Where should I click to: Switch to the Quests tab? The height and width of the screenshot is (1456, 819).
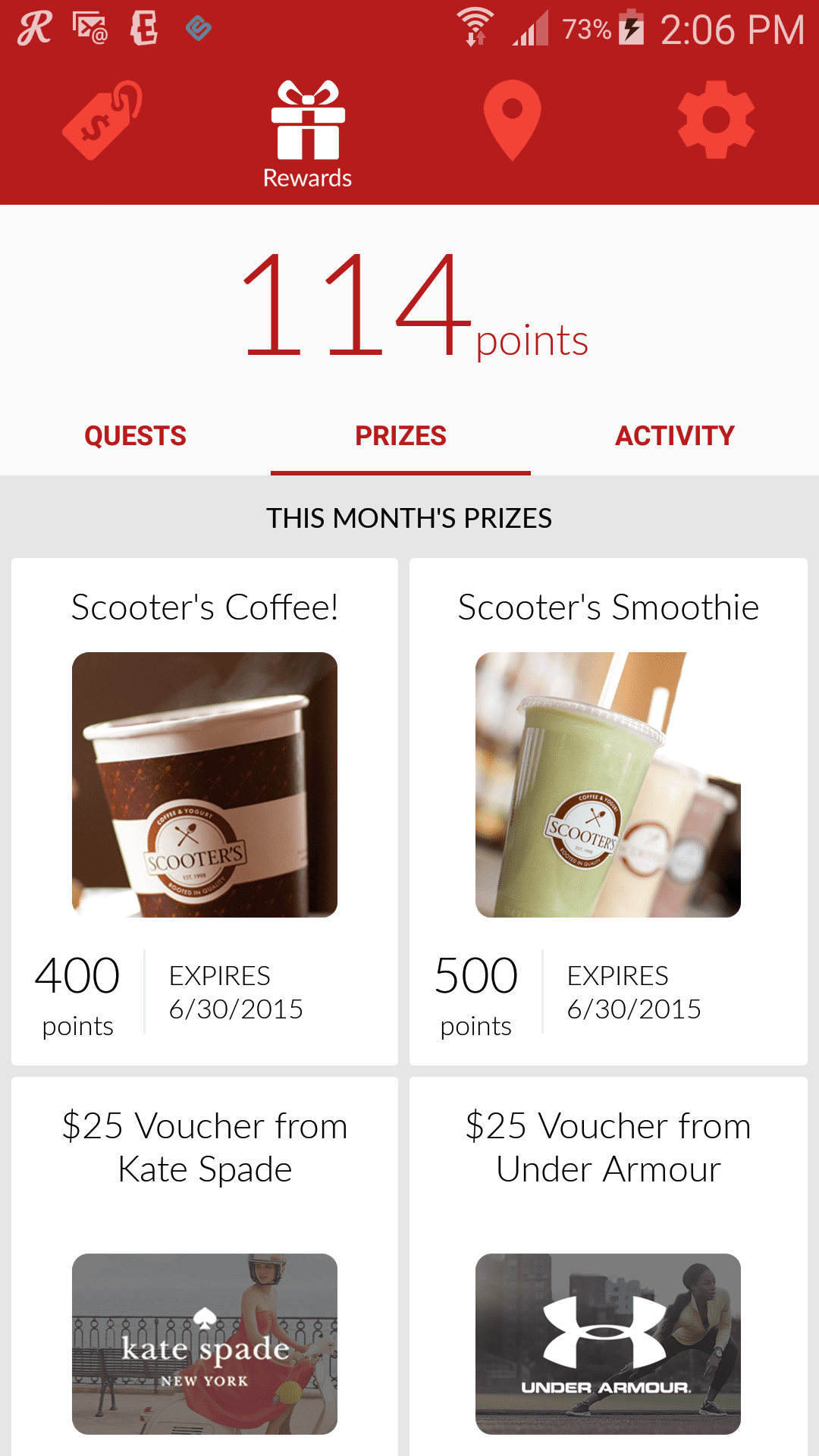coord(135,436)
